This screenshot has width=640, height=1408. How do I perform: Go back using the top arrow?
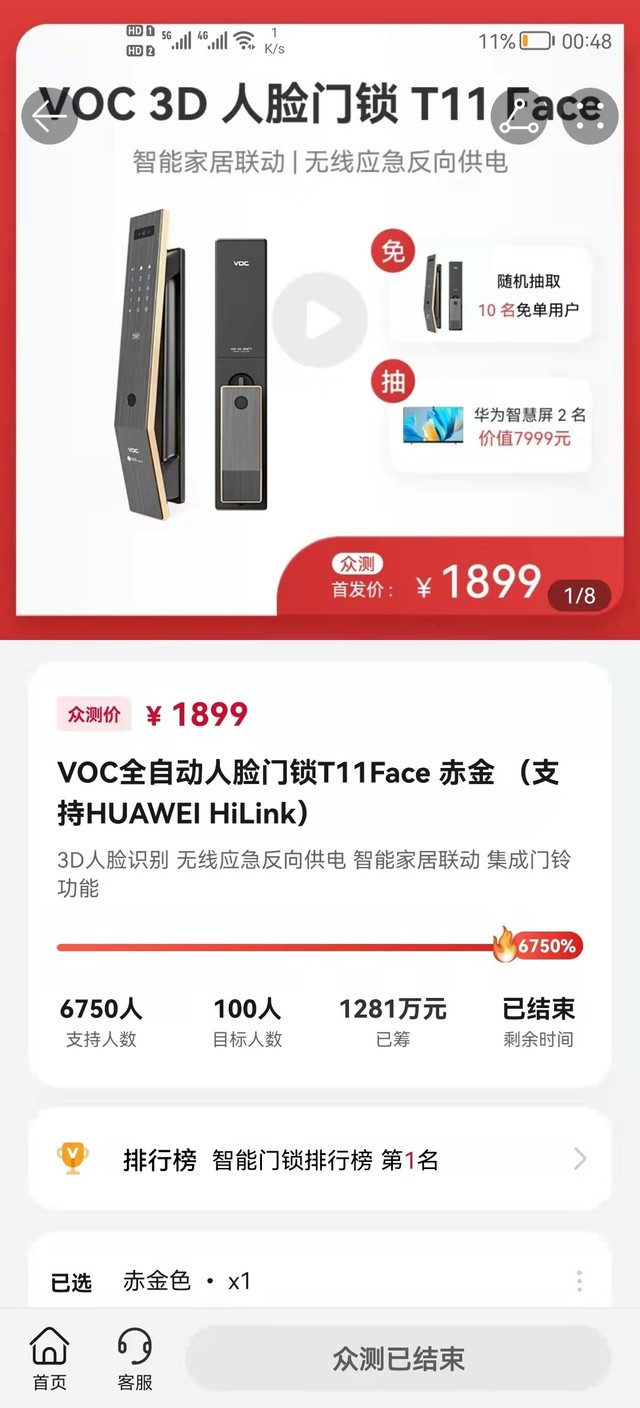pos(48,117)
